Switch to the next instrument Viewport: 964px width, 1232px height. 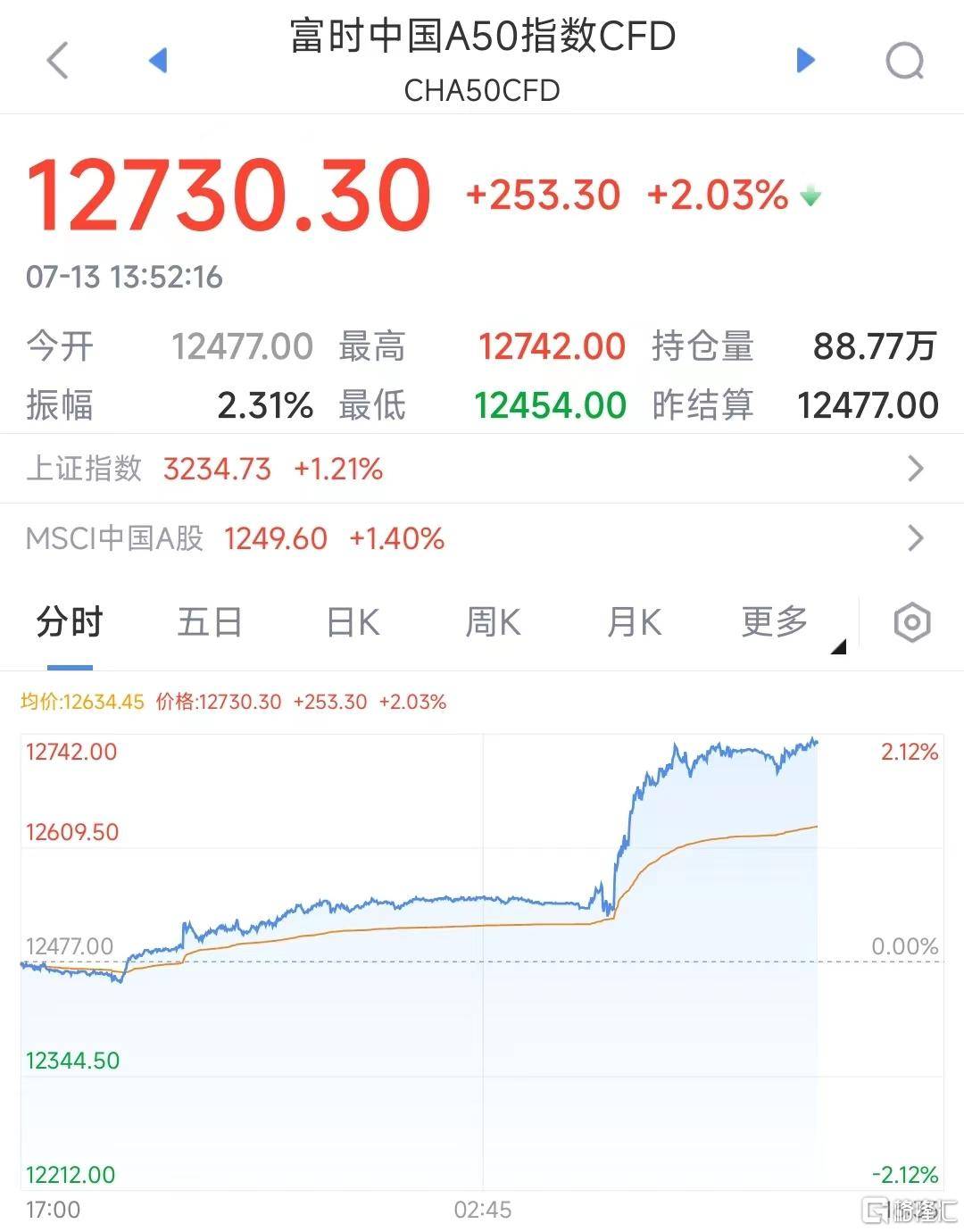point(805,61)
